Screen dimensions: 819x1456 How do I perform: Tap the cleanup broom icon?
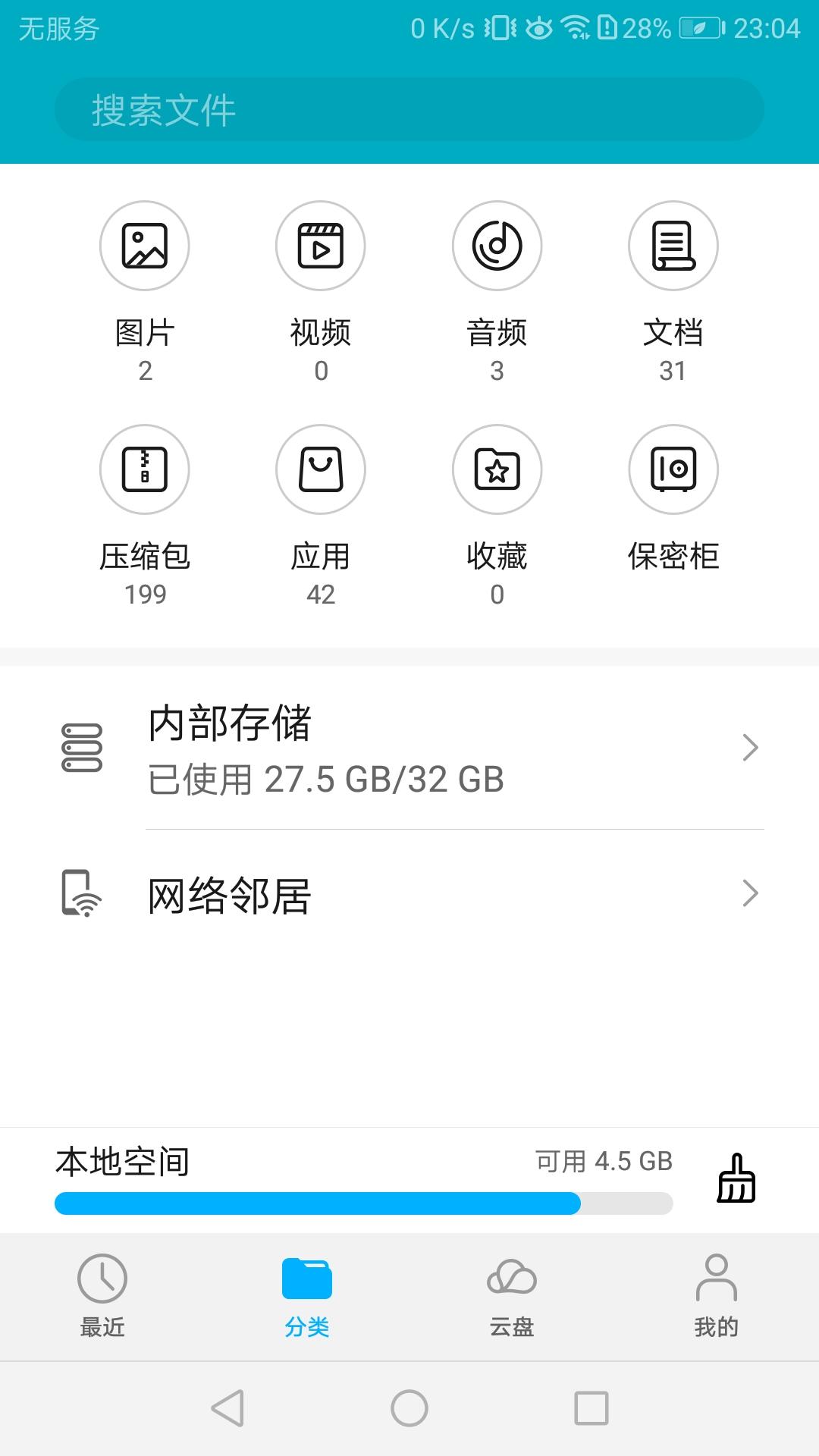coord(736,1178)
